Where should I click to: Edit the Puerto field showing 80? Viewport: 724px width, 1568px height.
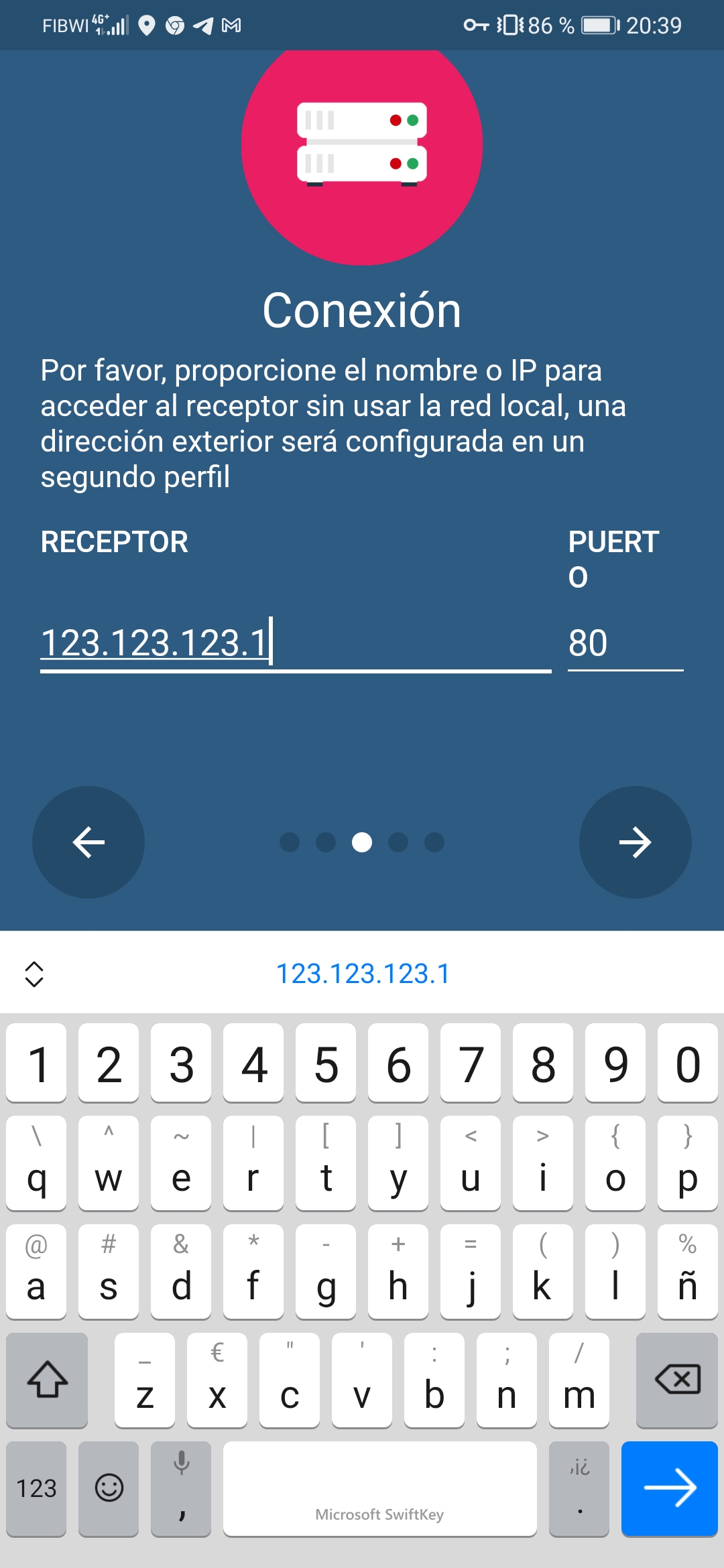(x=625, y=643)
